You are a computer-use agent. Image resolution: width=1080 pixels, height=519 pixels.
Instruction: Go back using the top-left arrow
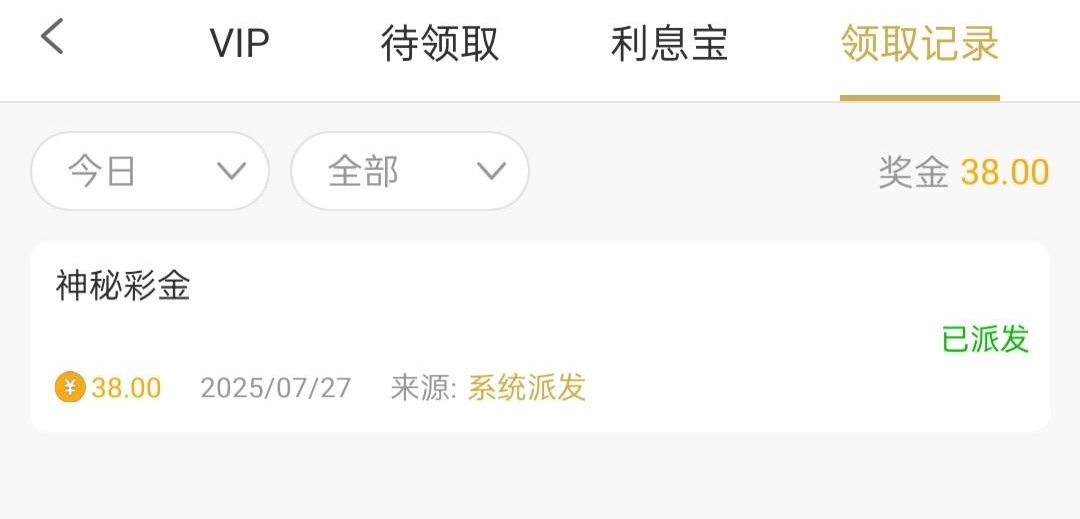pyautogui.click(x=52, y=38)
